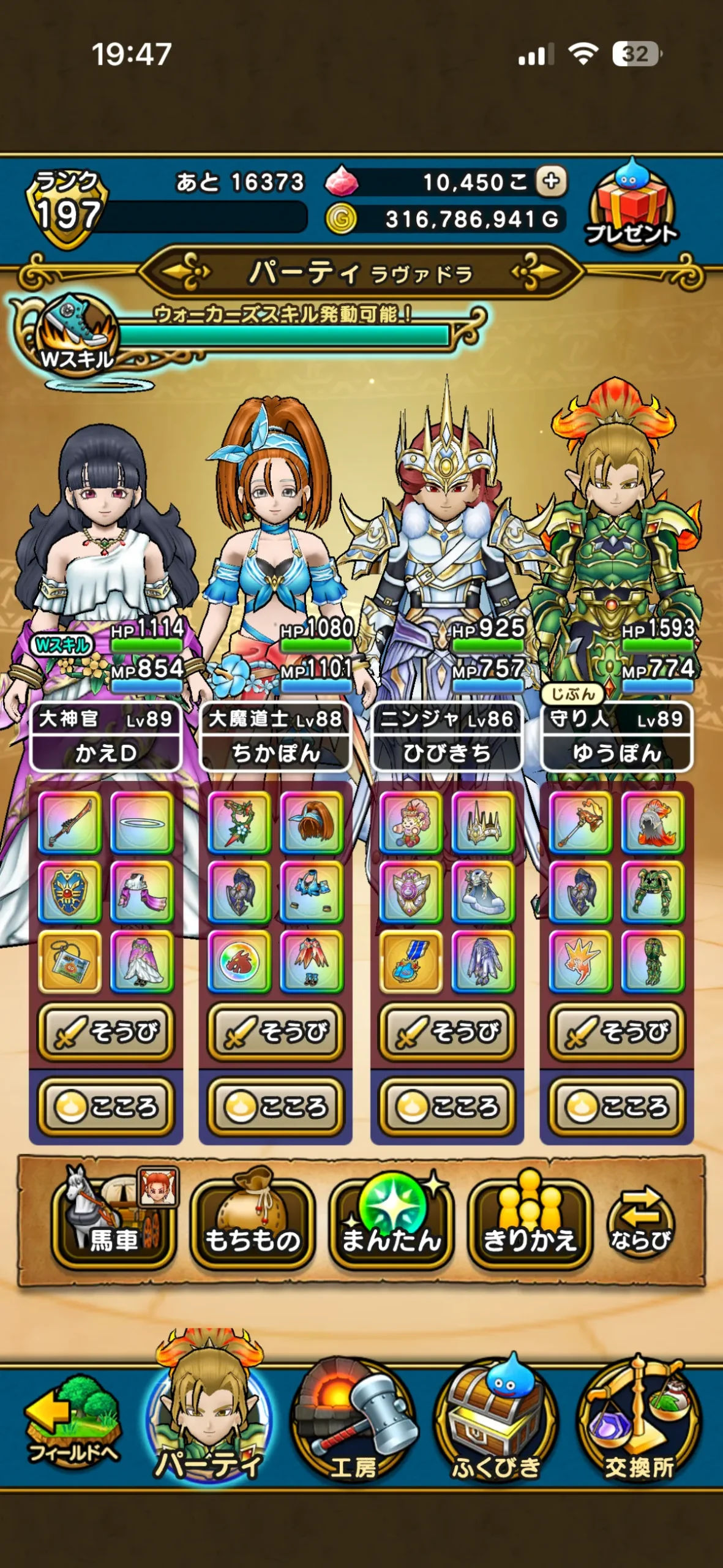Screen dimensions: 723x1568
Task: Tap まんたん to fully heal party
Action: pos(391,1219)
